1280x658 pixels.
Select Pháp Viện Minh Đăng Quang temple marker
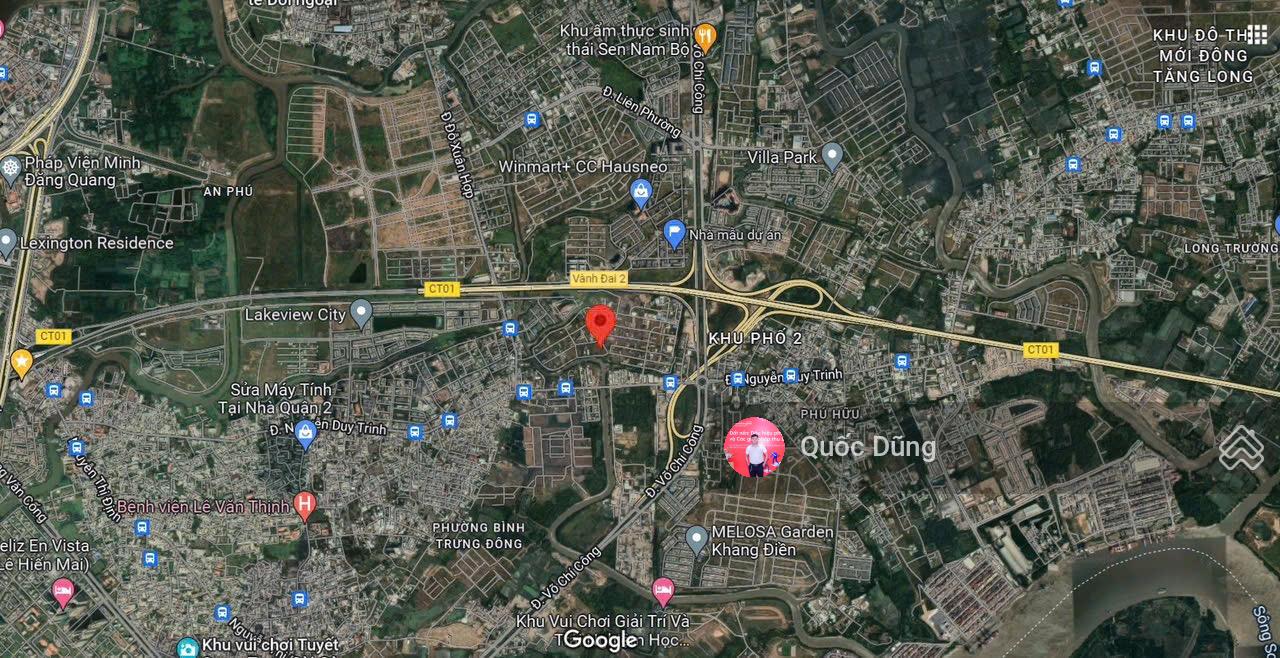pyautogui.click(x=11, y=167)
